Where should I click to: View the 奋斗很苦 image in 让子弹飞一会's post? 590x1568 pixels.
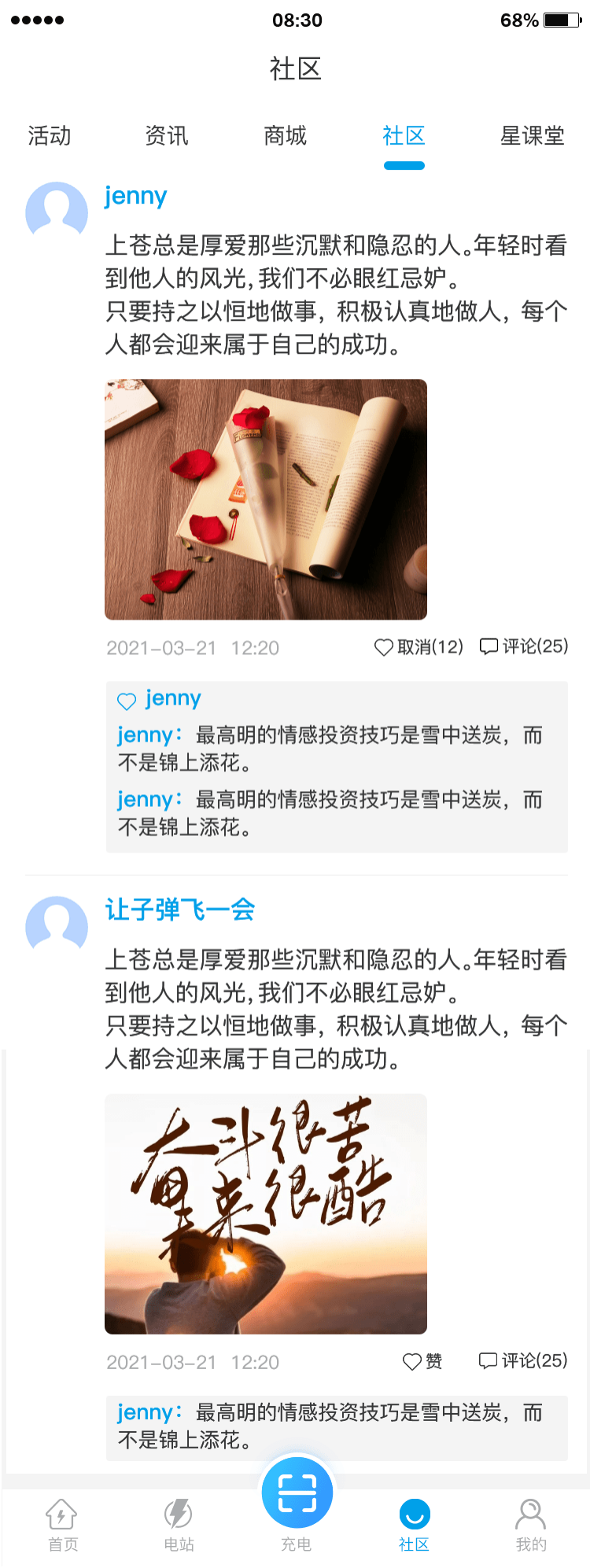266,1213
